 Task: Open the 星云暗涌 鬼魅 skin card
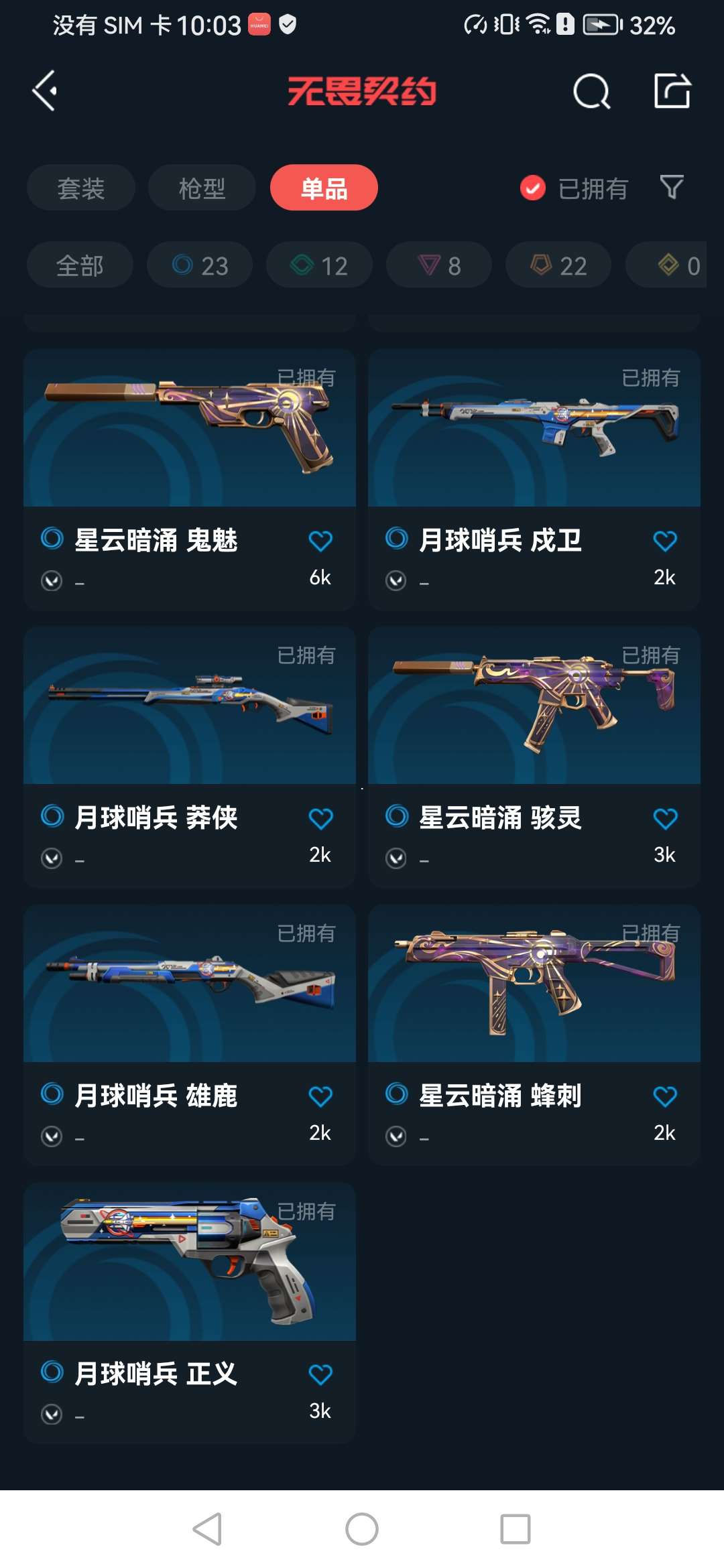(190, 429)
